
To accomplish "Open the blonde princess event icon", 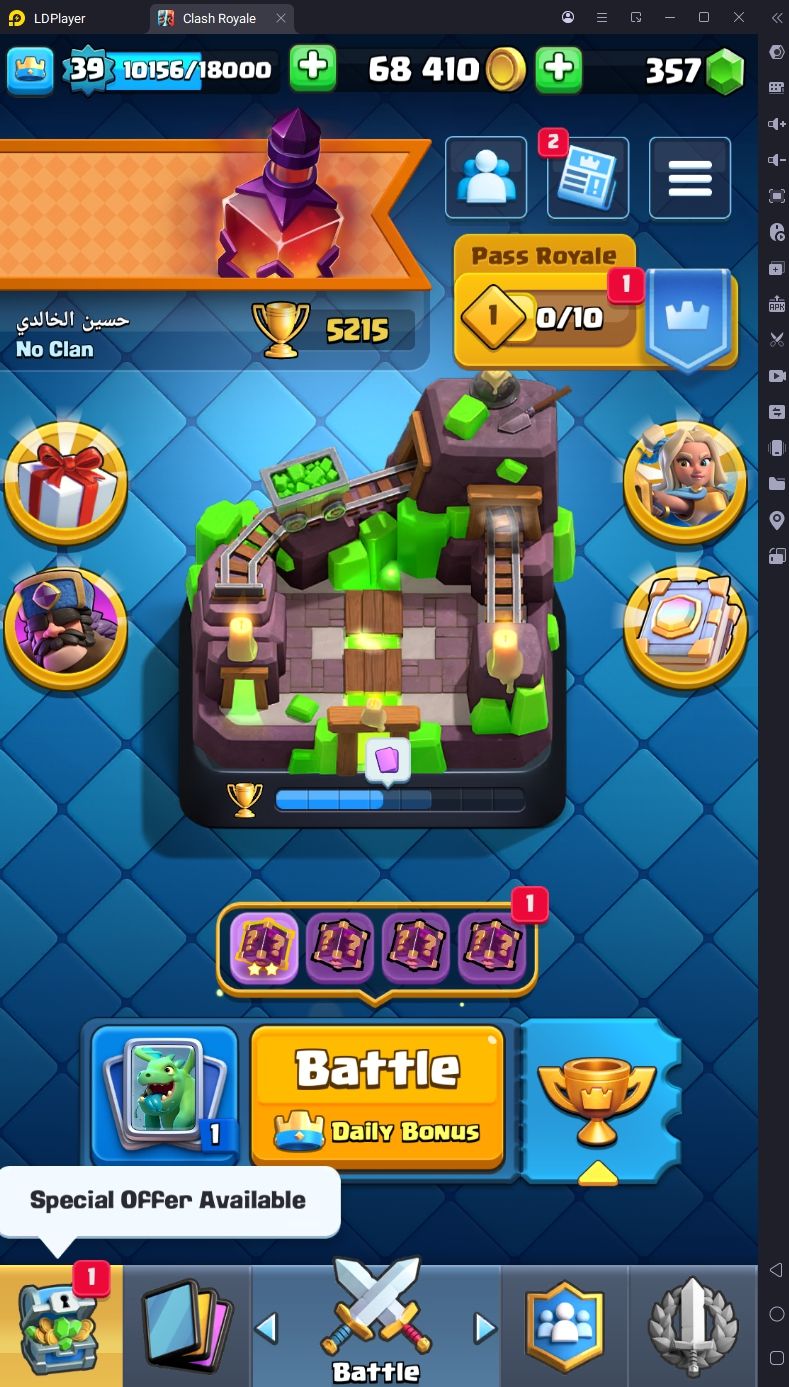I will pyautogui.click(x=686, y=483).
